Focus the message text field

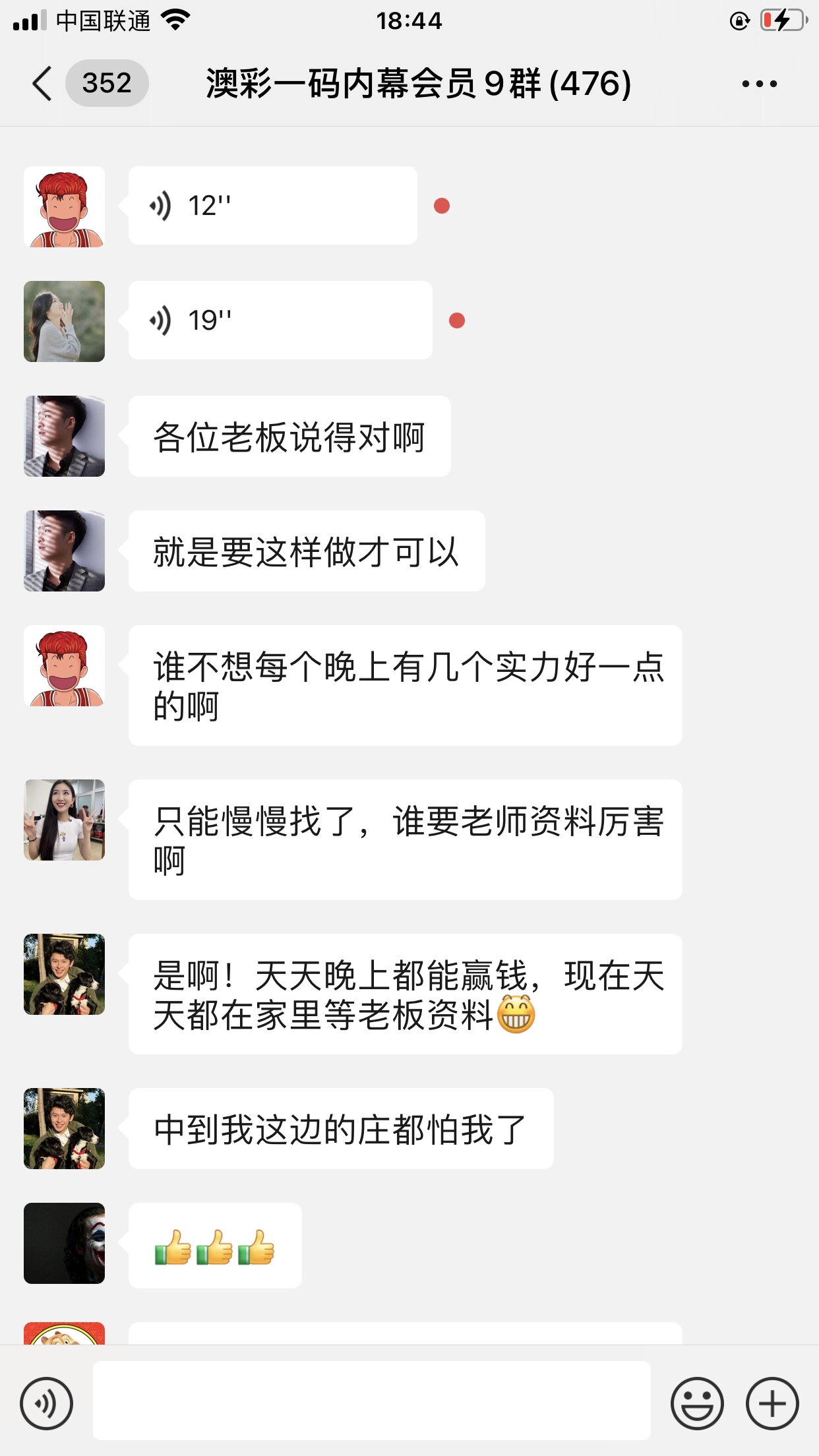point(371,1401)
